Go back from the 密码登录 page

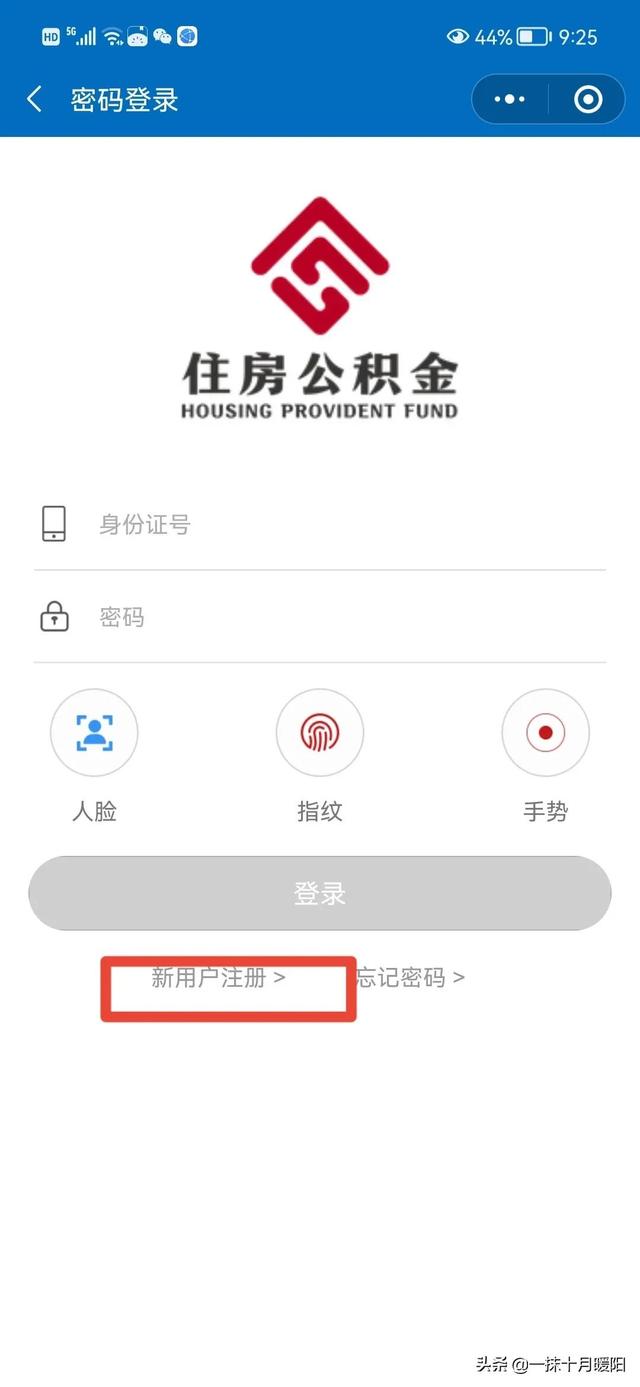(x=35, y=99)
